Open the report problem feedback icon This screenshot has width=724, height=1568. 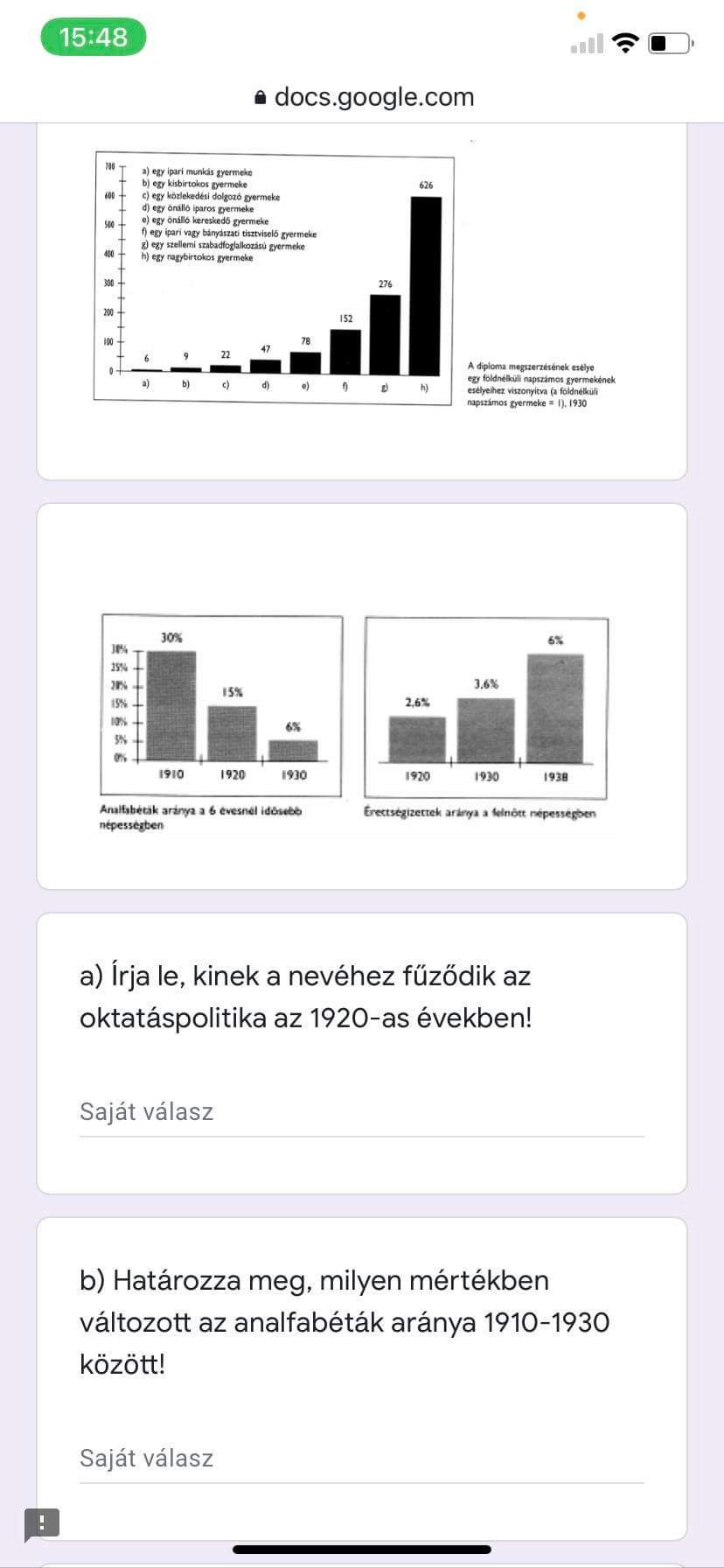pos(41,1523)
